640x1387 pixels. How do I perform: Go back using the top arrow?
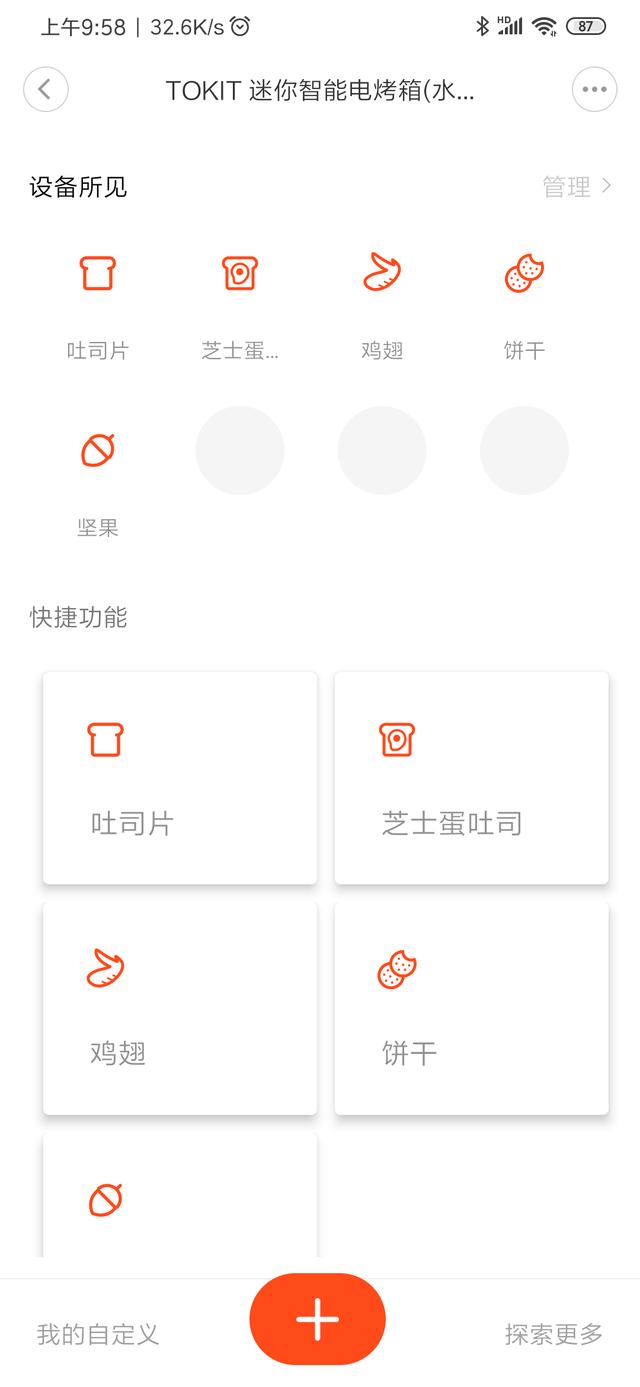click(46, 89)
